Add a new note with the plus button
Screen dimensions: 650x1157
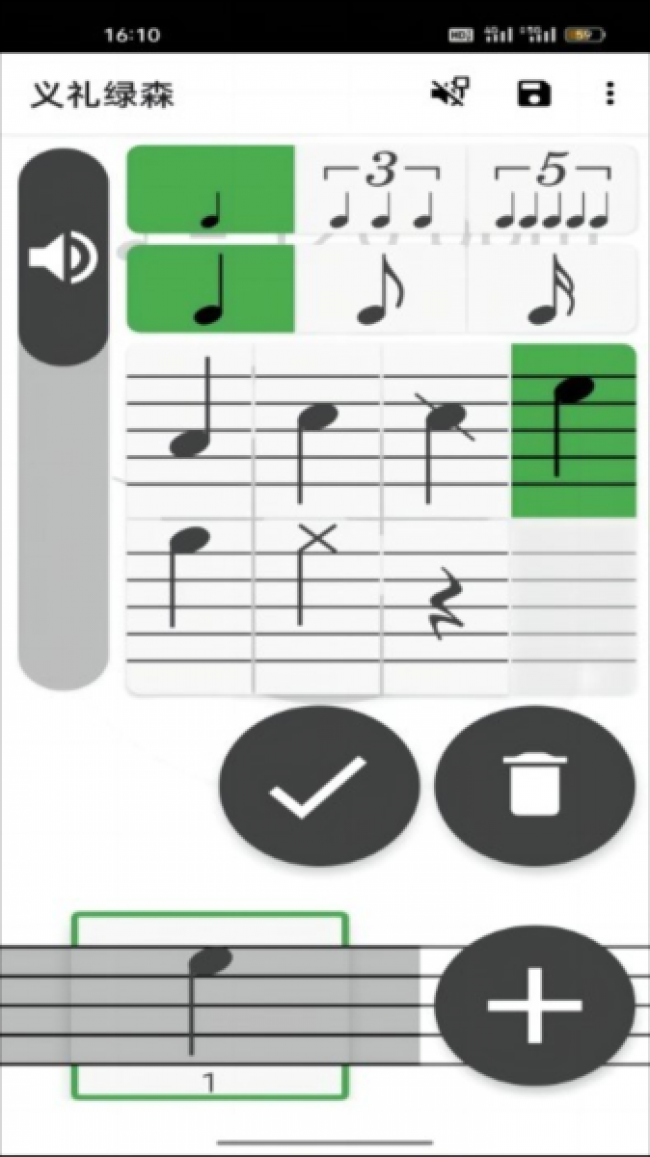[535, 1005]
